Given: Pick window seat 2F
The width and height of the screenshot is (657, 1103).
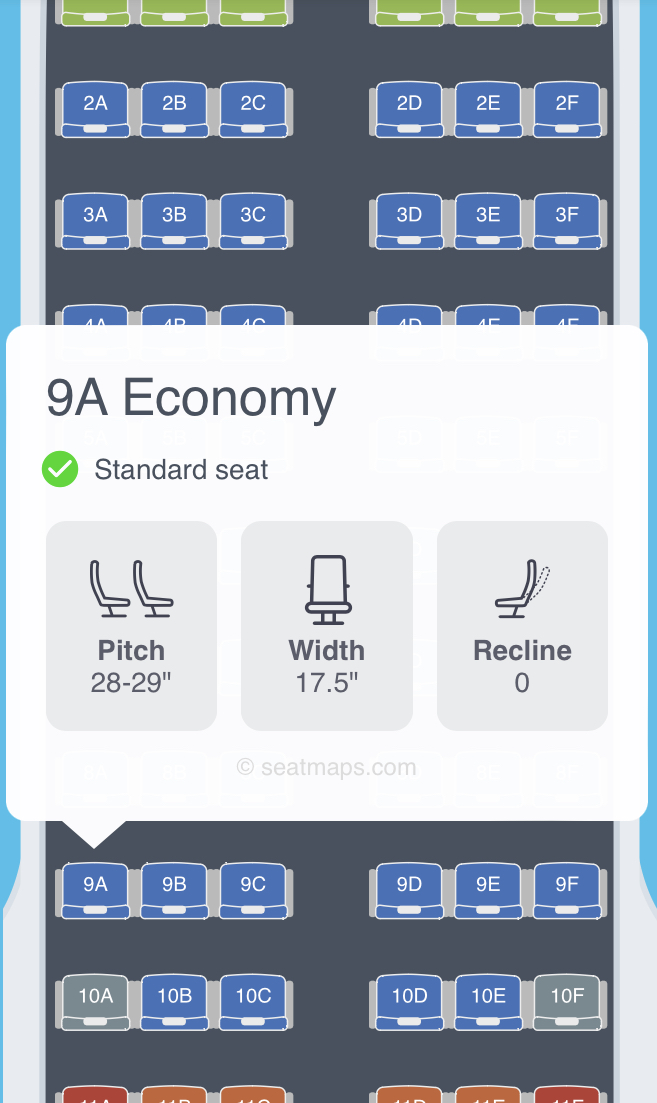Looking at the screenshot, I should [567, 110].
